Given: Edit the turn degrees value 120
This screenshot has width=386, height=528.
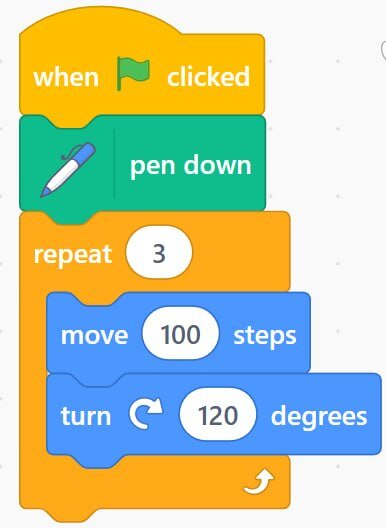Looking at the screenshot, I should [218, 414].
